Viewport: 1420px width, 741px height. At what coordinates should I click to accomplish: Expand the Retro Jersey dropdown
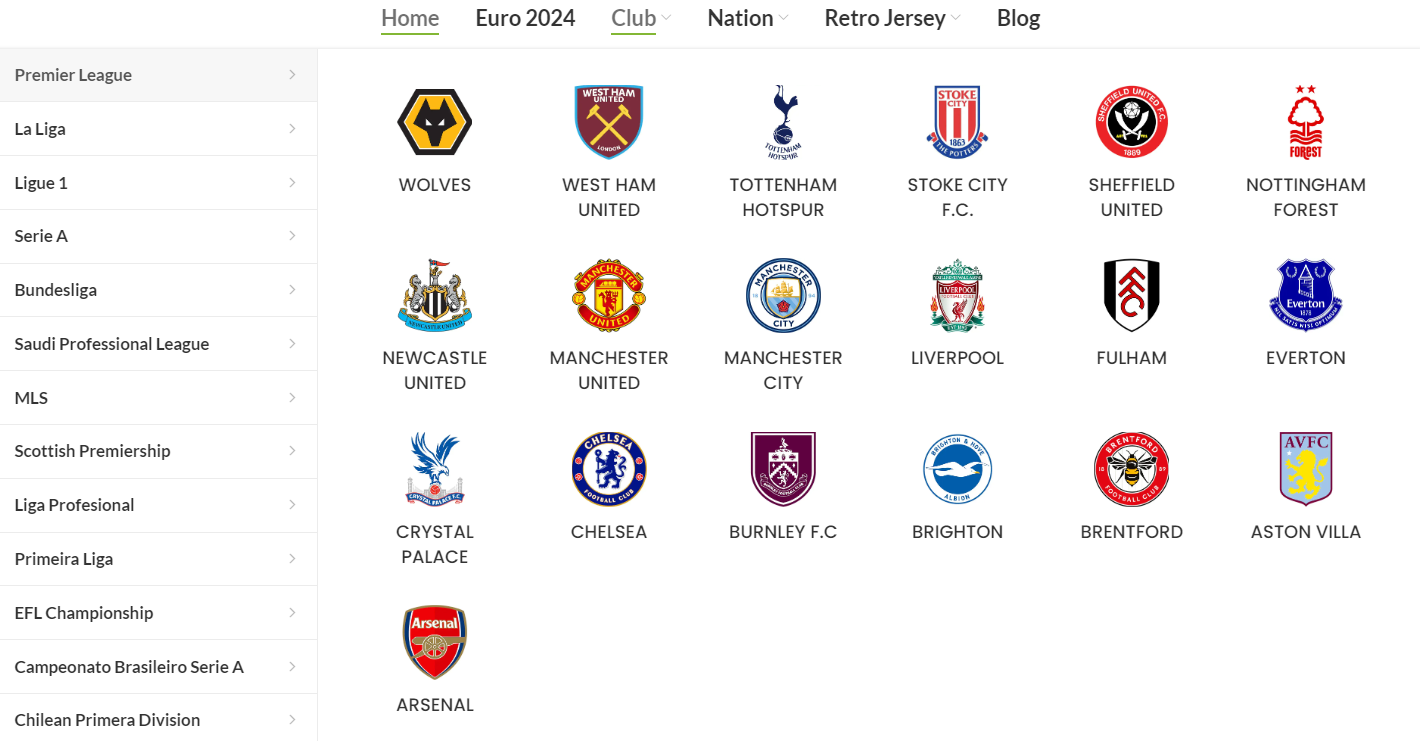tap(892, 18)
